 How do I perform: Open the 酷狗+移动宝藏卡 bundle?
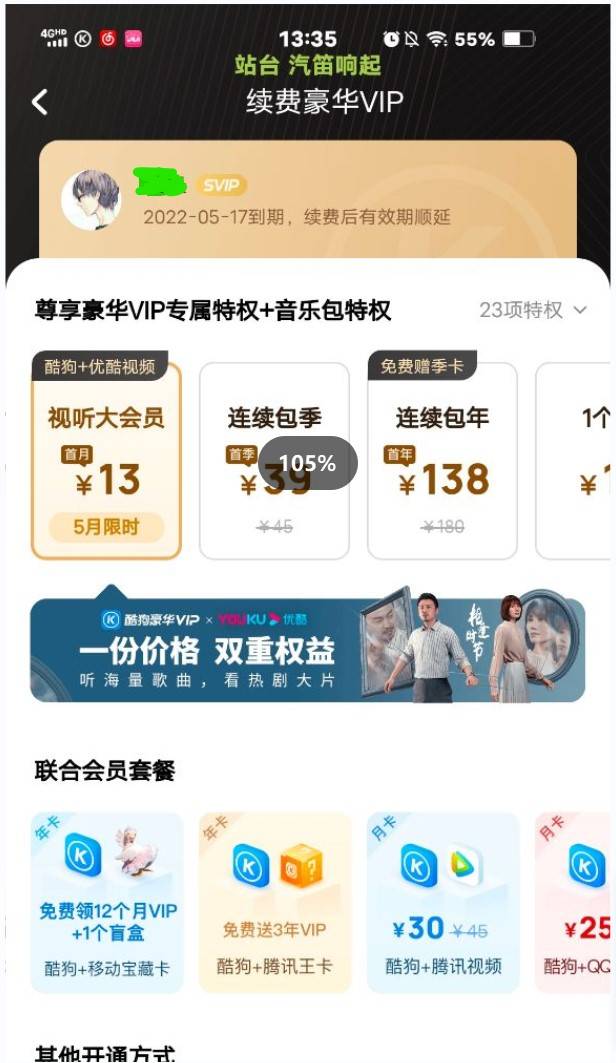[x=107, y=902]
